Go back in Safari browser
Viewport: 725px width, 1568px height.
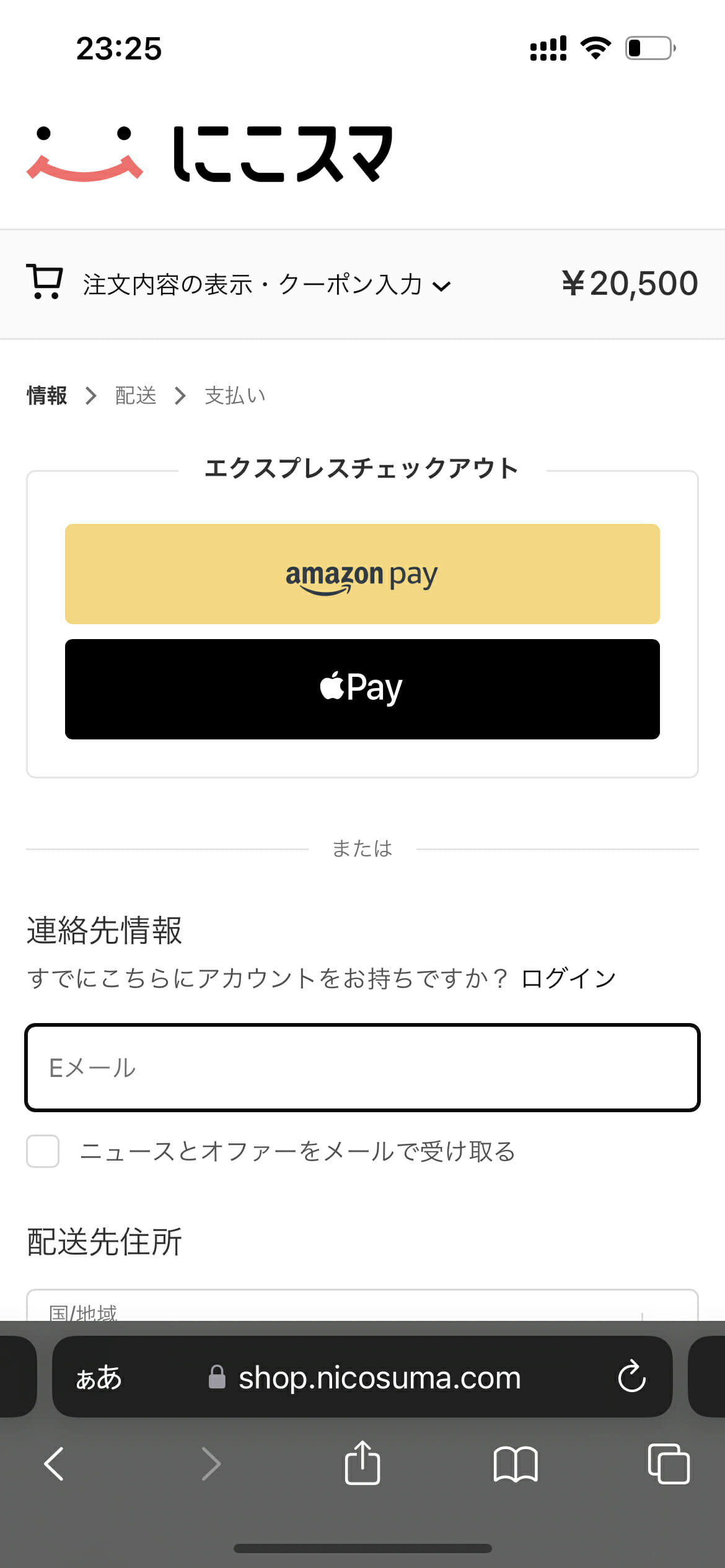(x=54, y=1464)
